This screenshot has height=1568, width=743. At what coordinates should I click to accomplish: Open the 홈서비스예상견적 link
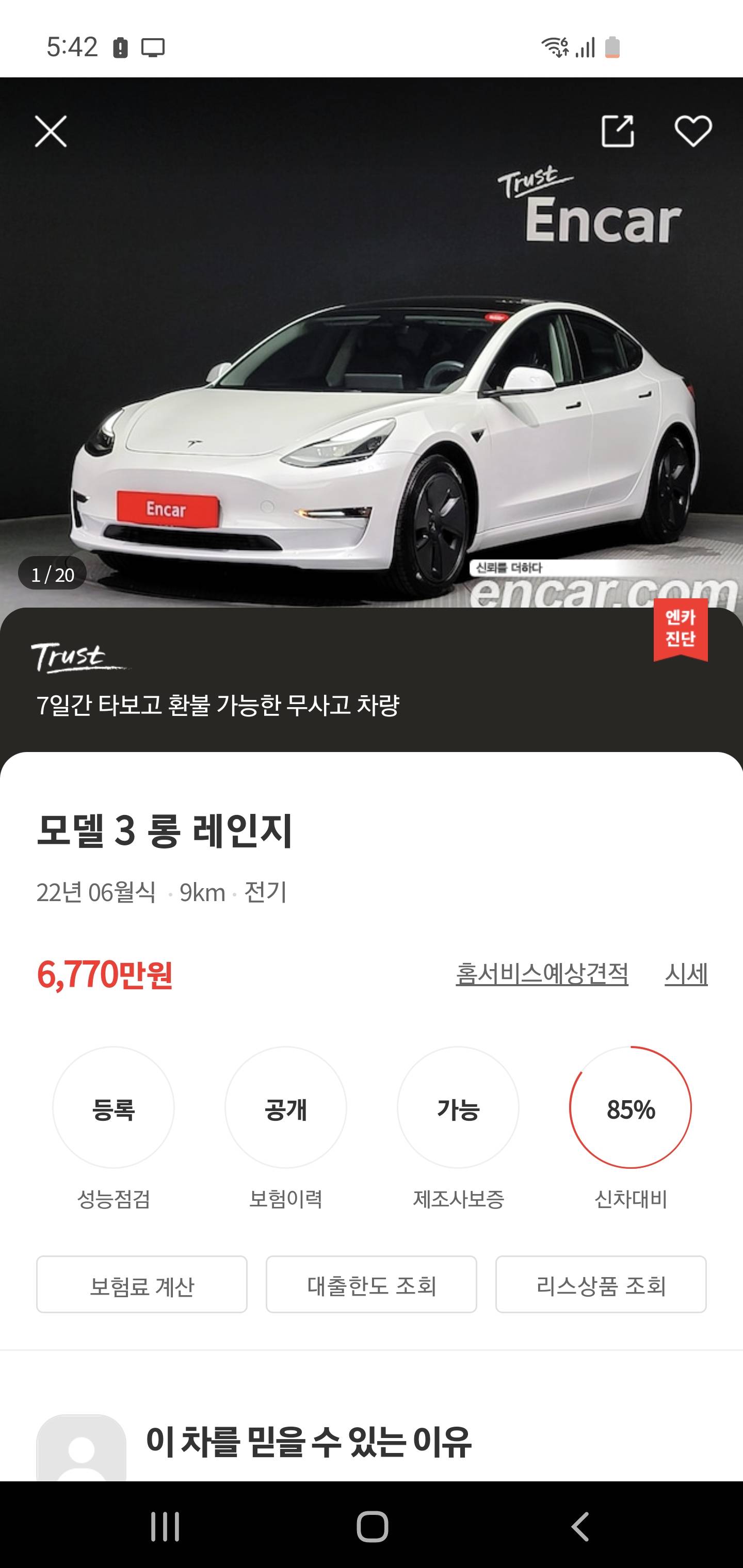[x=541, y=974]
